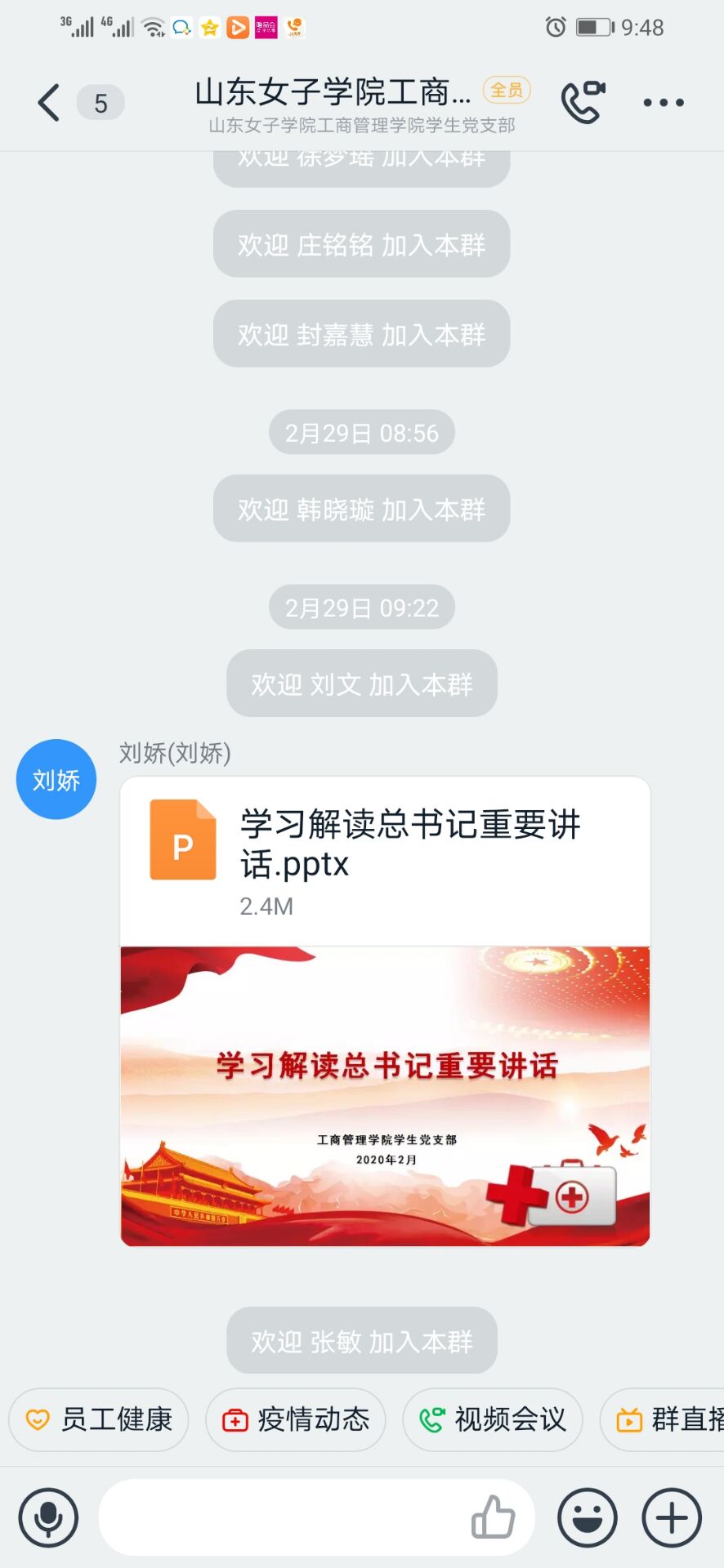
Task: Send a thumbs-up like
Action: tap(493, 1517)
